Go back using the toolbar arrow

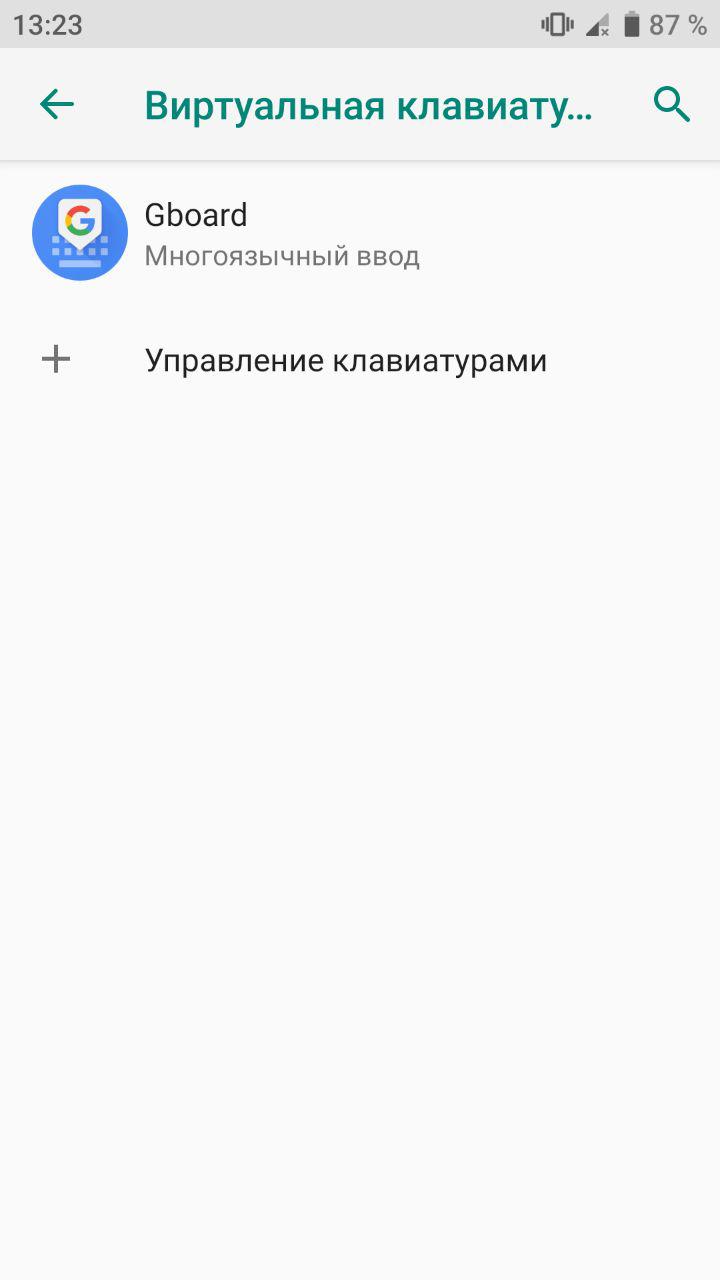pyautogui.click(x=57, y=104)
